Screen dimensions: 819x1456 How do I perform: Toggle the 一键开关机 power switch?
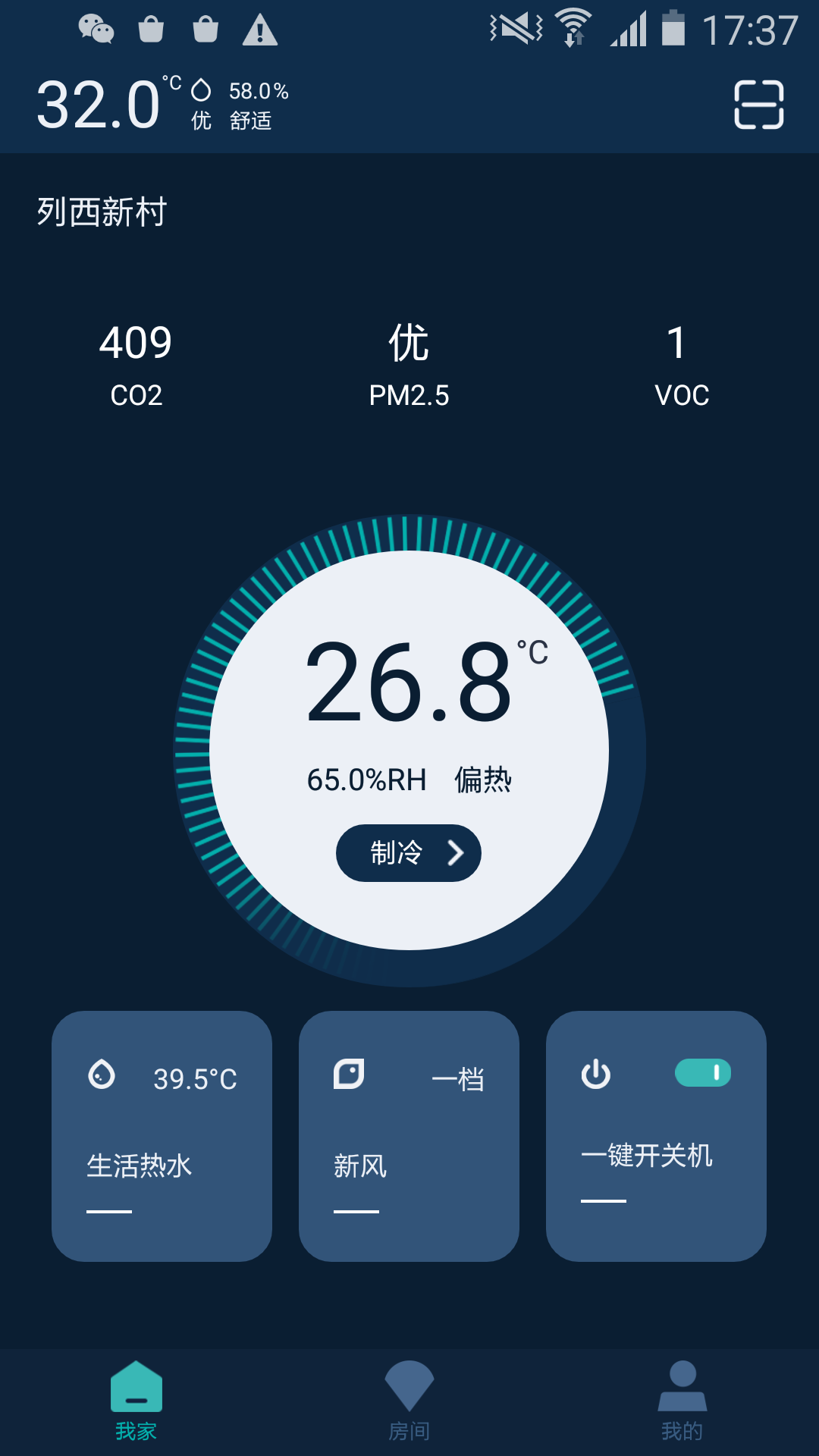tap(703, 1073)
